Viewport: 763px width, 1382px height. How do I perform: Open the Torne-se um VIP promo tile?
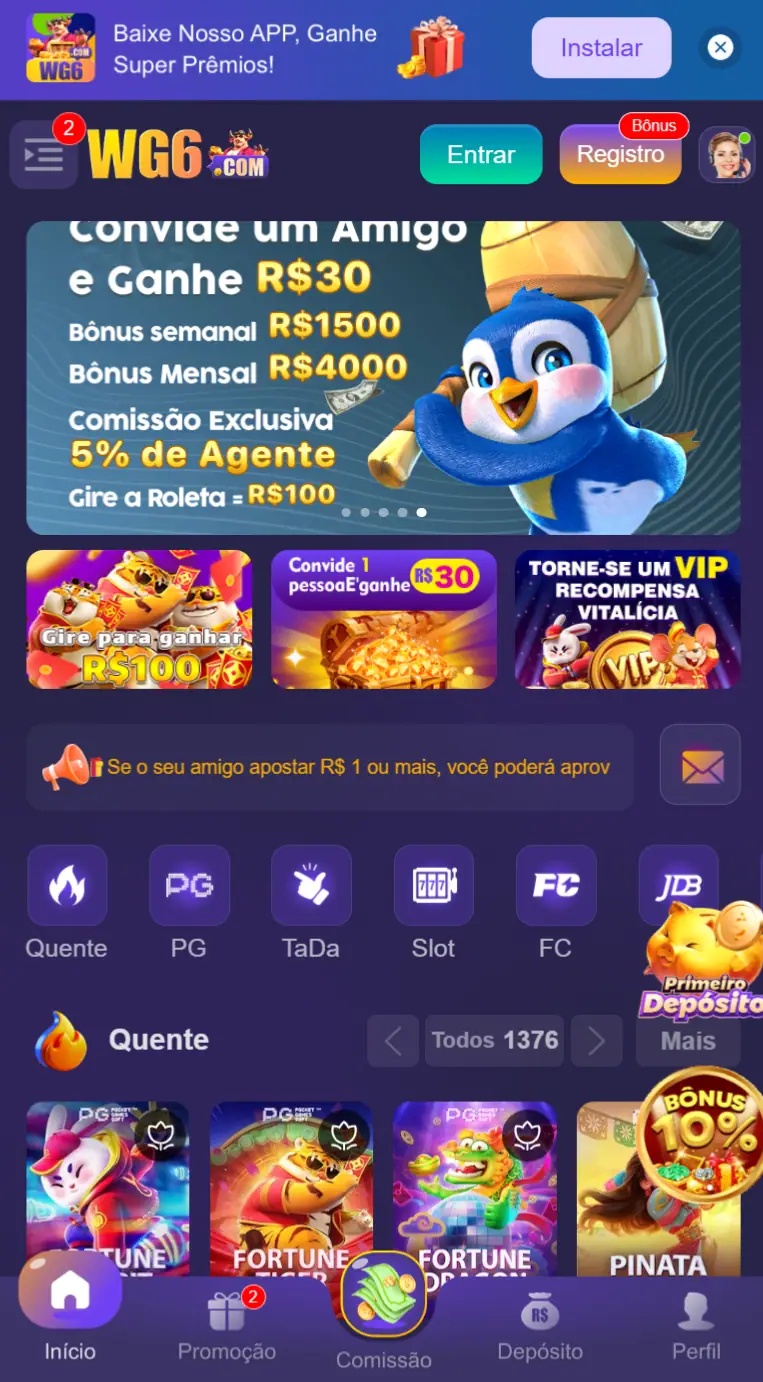tap(627, 619)
